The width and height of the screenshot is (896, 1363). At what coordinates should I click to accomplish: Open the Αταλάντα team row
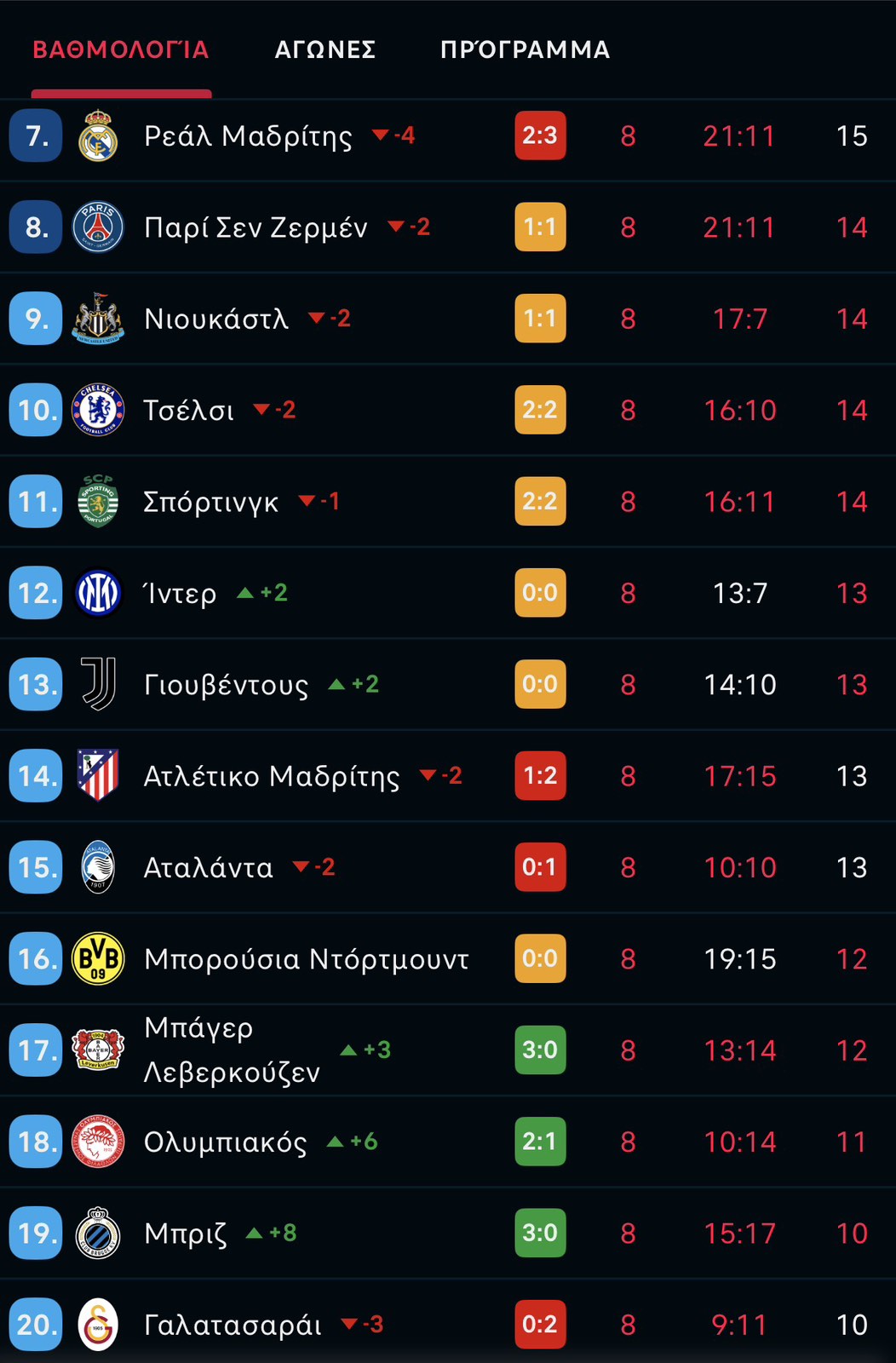[208, 867]
